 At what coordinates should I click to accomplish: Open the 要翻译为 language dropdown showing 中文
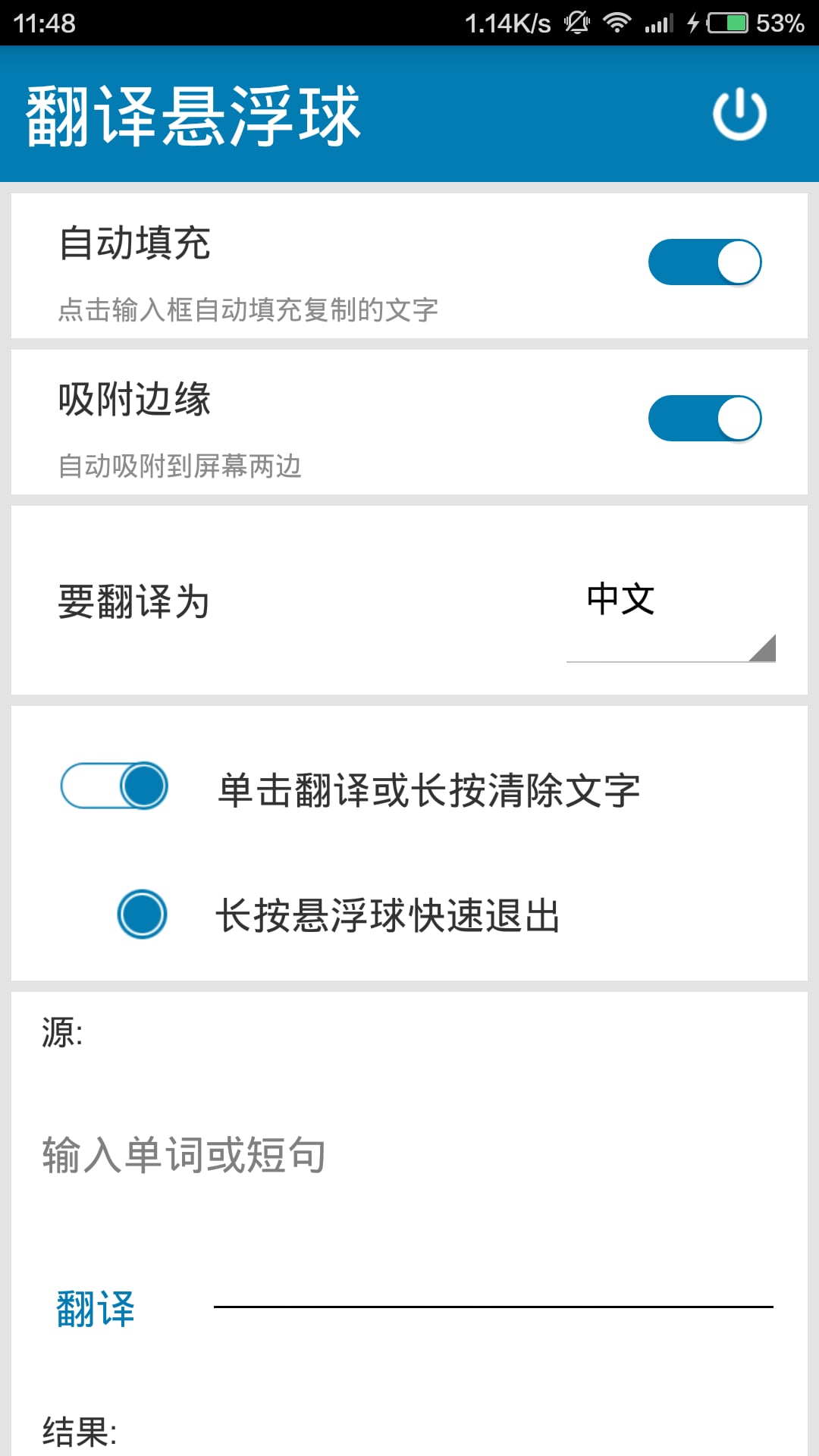coord(670,614)
